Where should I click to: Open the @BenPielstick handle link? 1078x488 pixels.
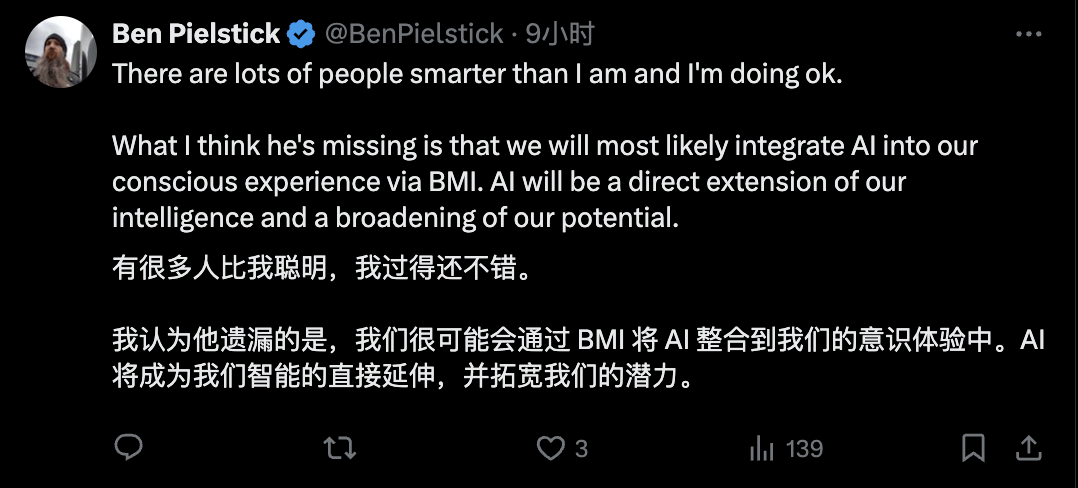[x=415, y=34]
